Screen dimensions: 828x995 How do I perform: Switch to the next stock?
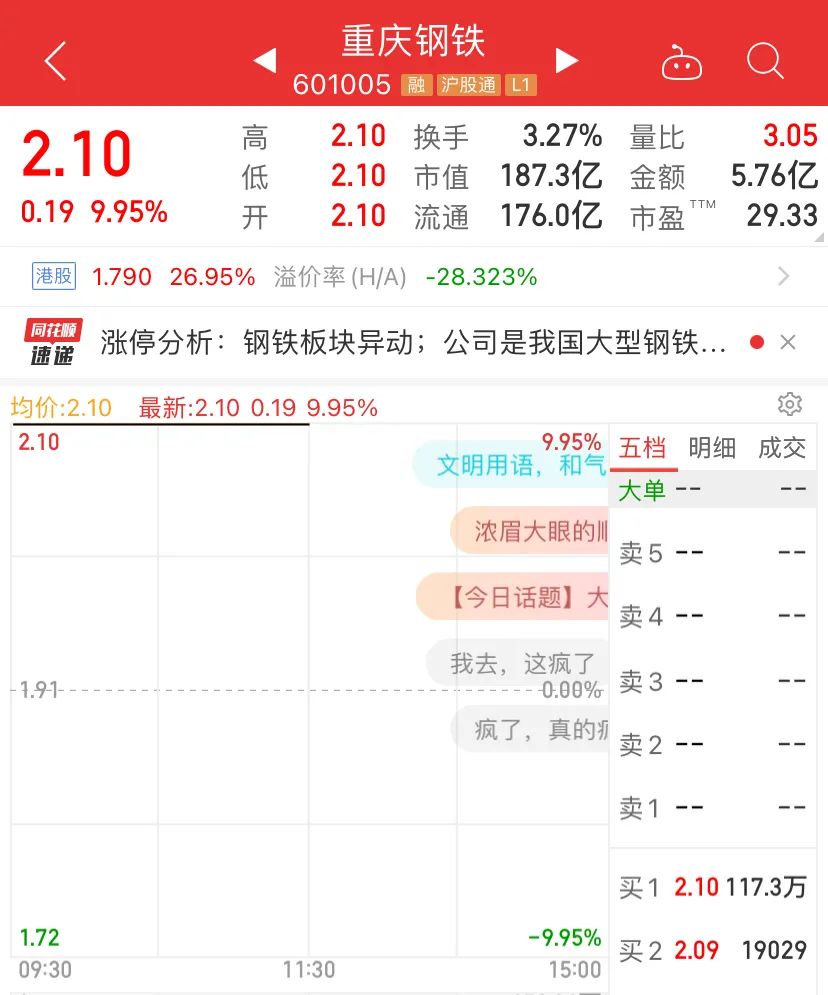coord(567,61)
